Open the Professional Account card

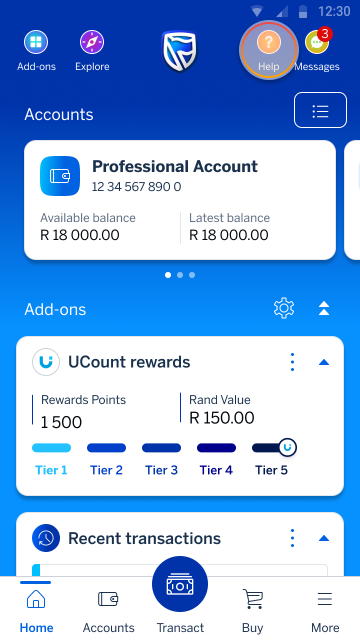point(180,200)
